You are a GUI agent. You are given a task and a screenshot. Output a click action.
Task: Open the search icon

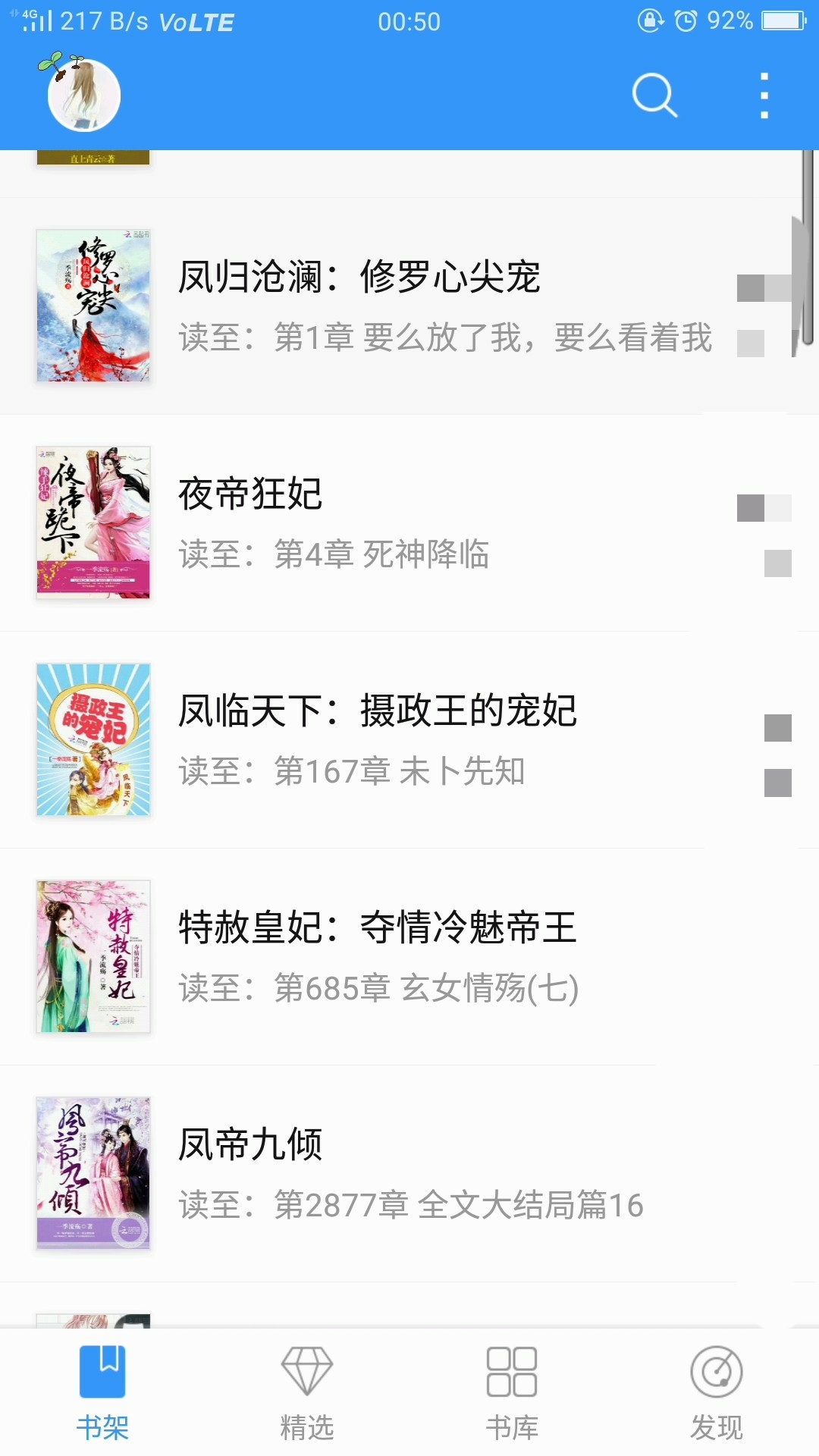[x=654, y=96]
